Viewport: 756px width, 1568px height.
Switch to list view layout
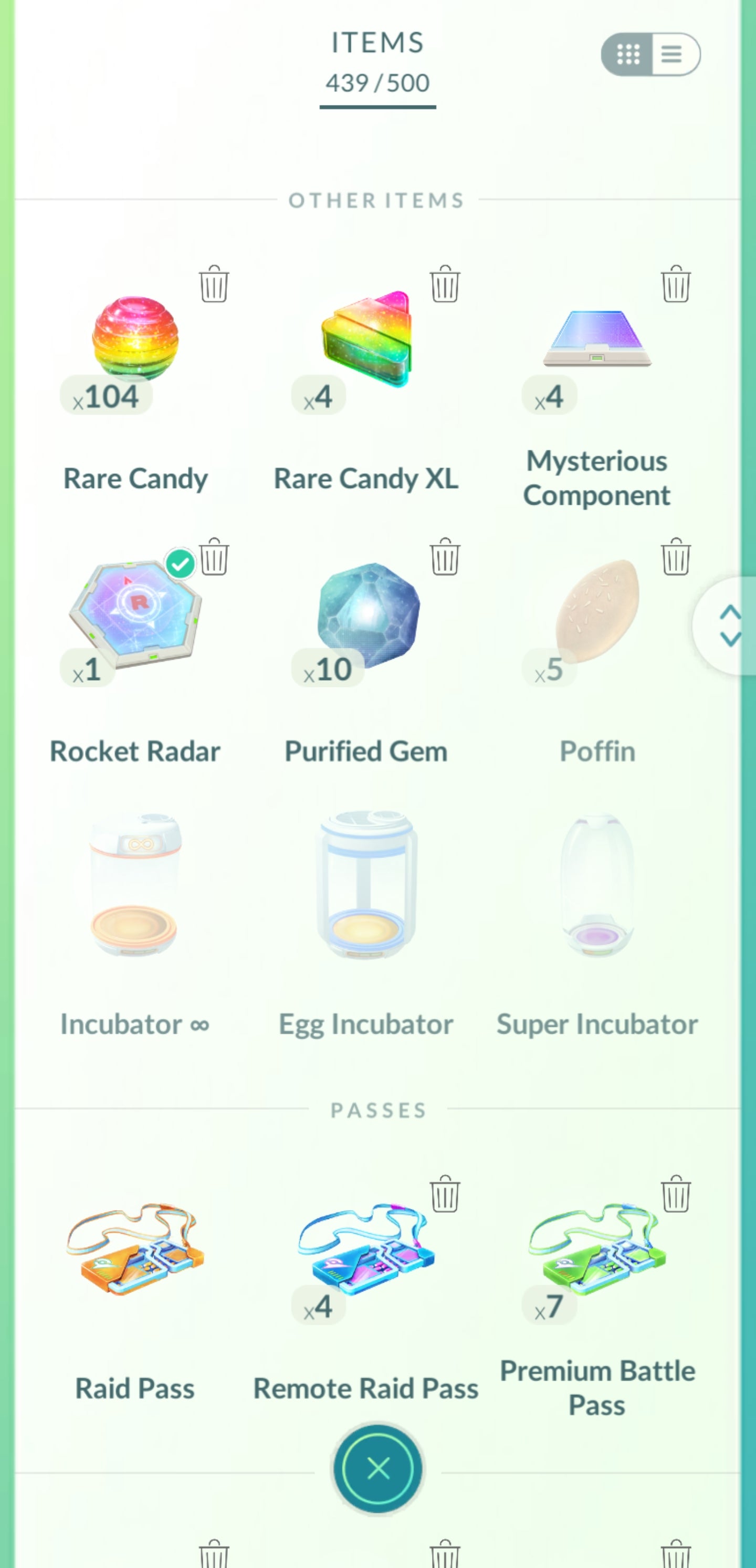click(674, 55)
